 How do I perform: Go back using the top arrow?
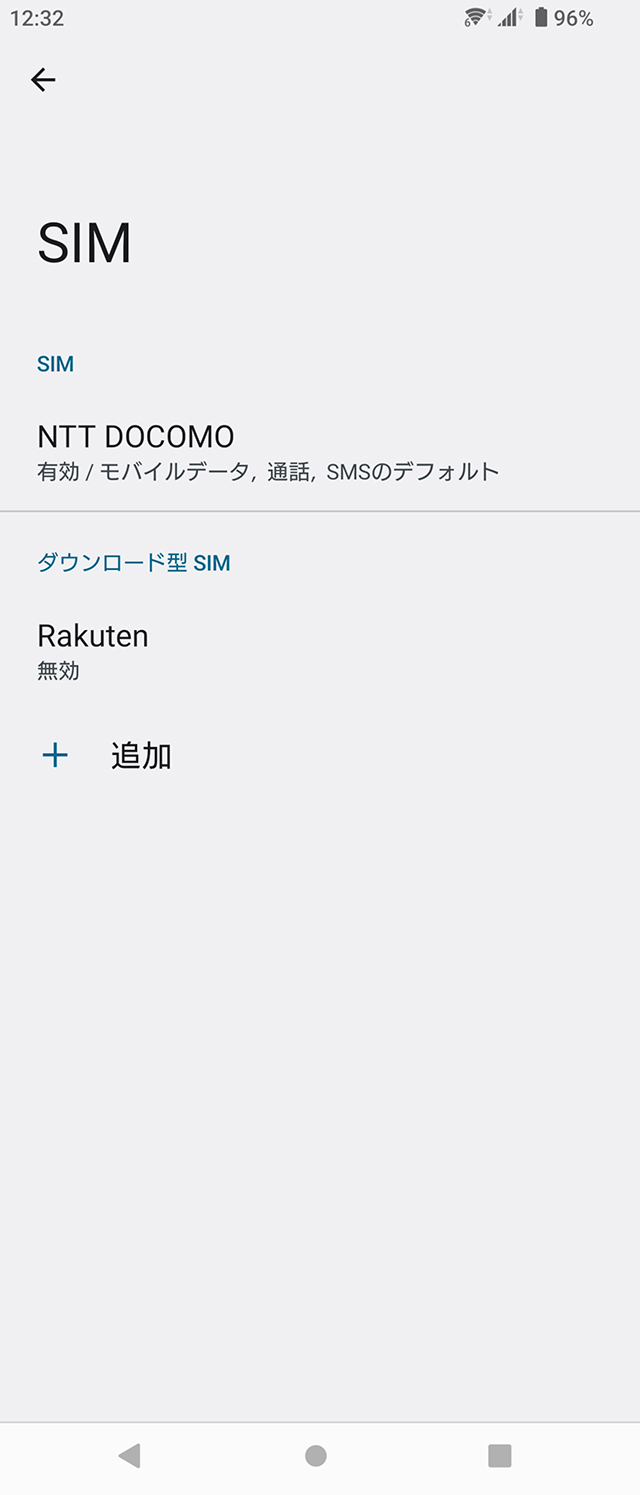[43, 80]
